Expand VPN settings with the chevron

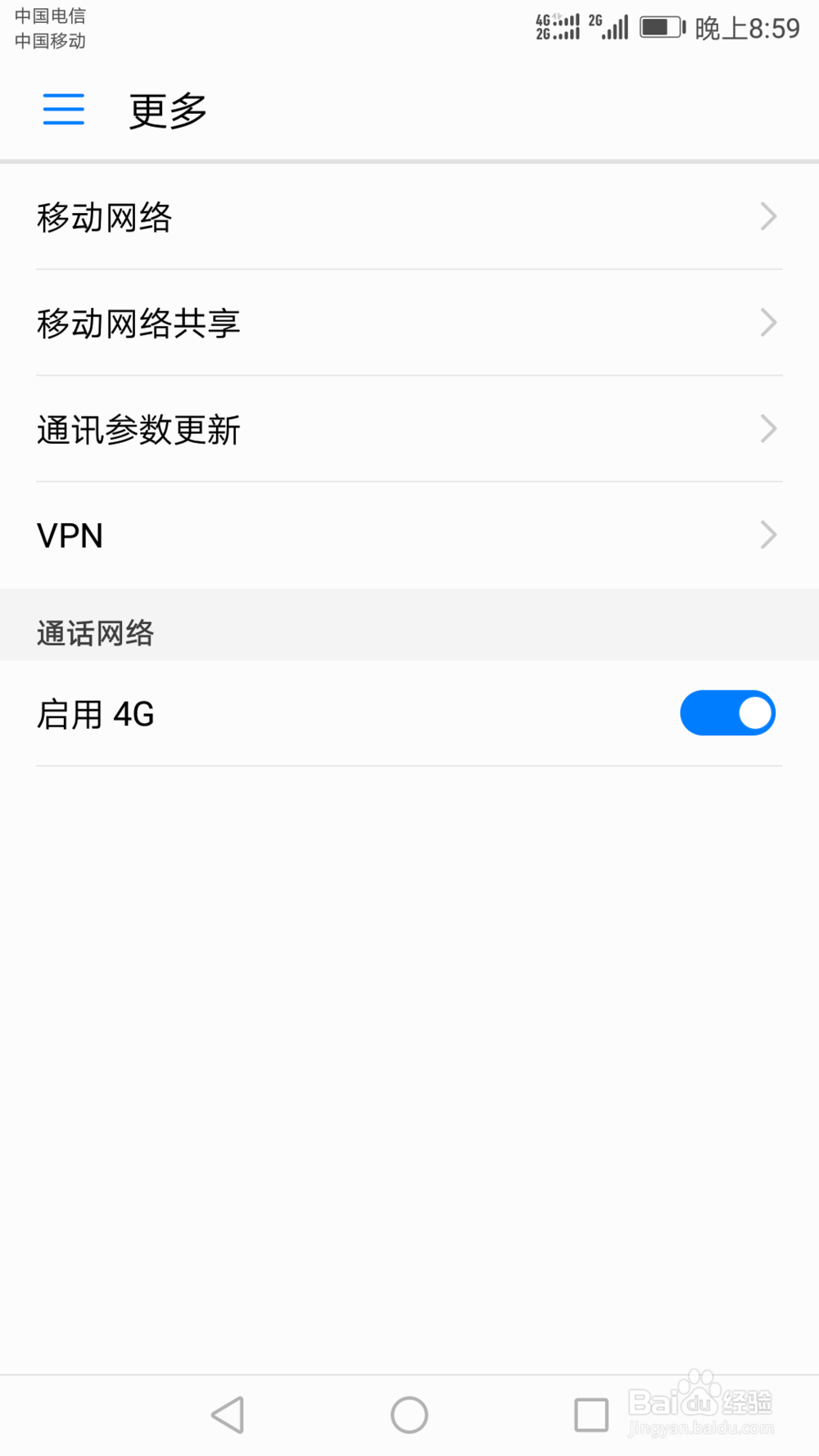[767, 535]
